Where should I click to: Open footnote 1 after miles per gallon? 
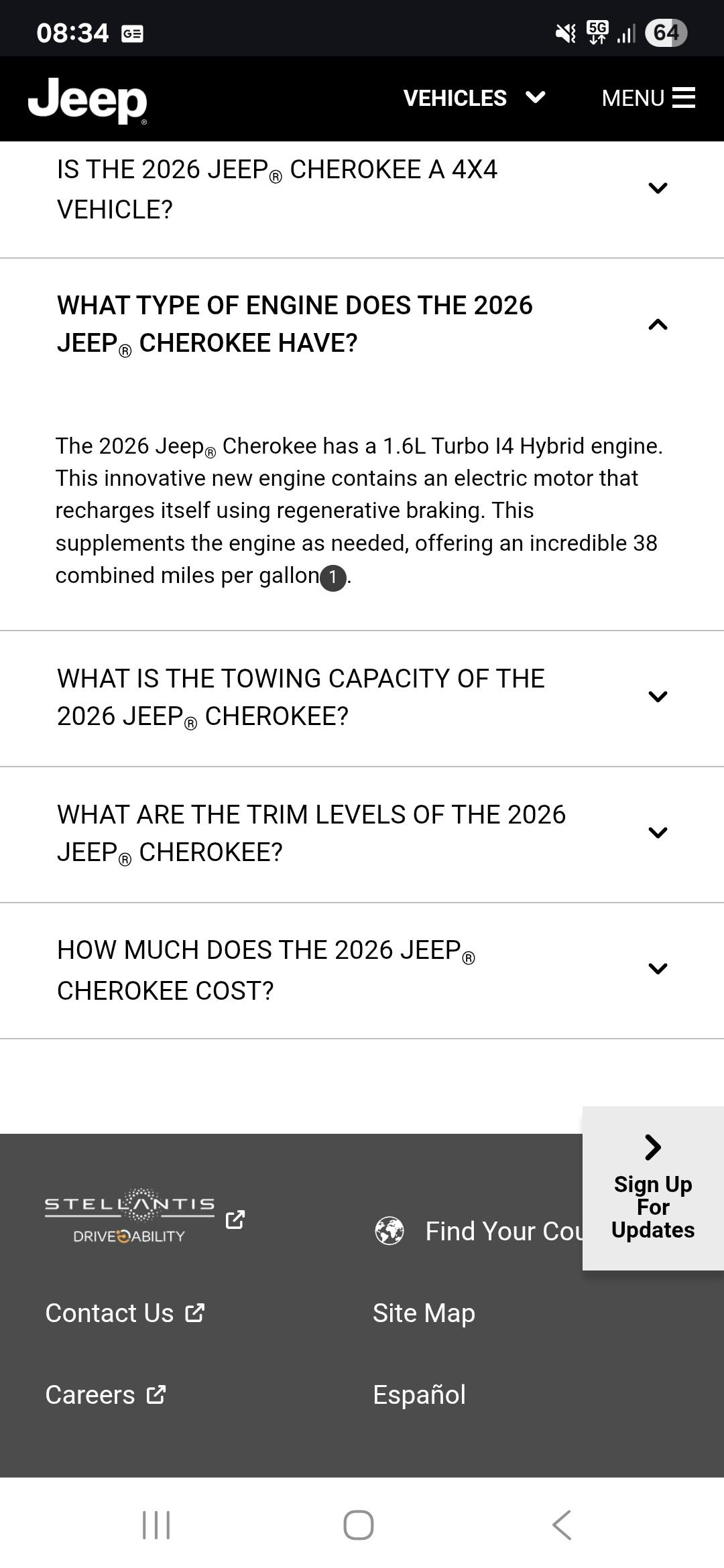pos(333,578)
